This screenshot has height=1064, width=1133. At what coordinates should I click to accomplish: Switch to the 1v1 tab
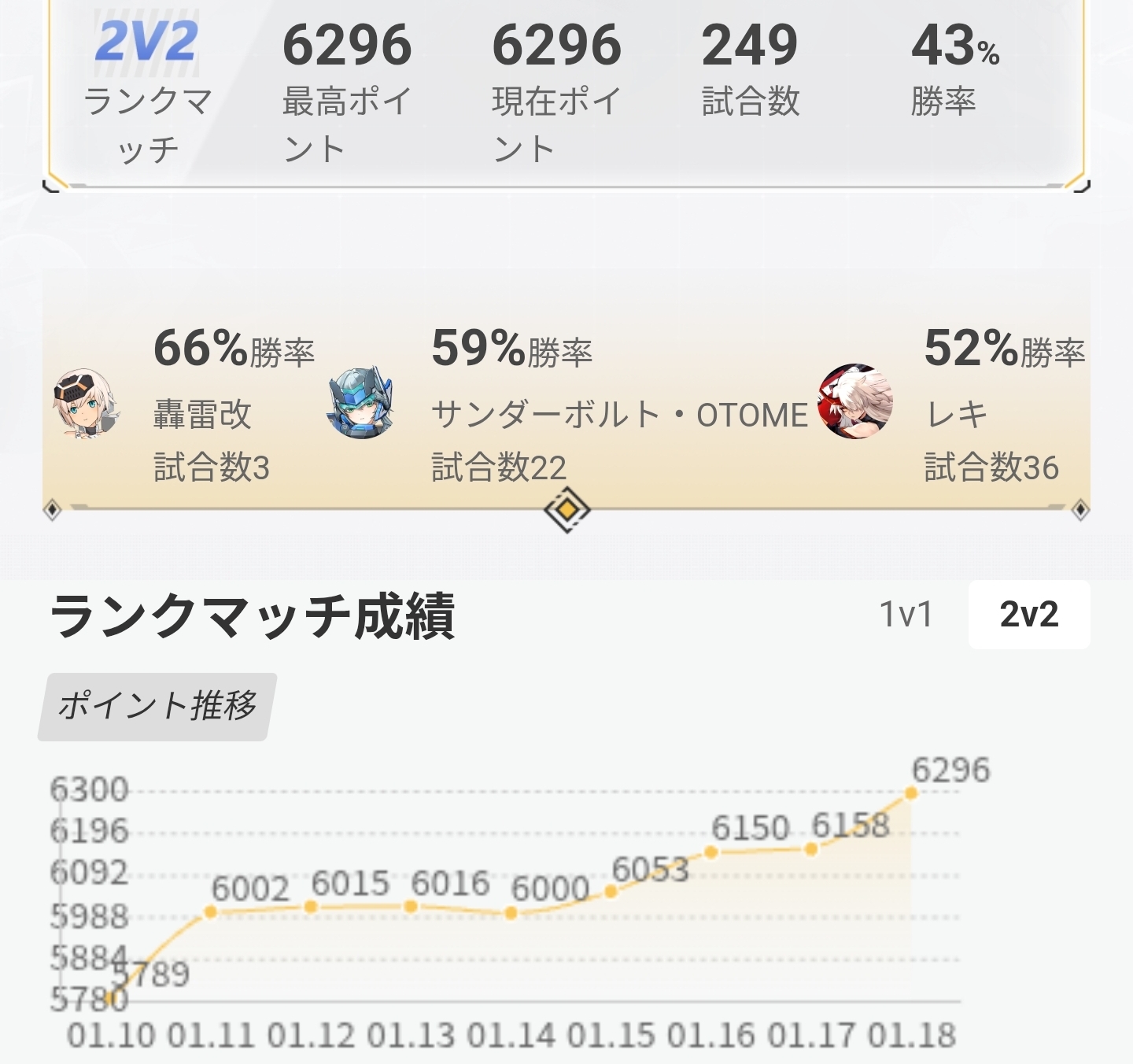(906, 615)
